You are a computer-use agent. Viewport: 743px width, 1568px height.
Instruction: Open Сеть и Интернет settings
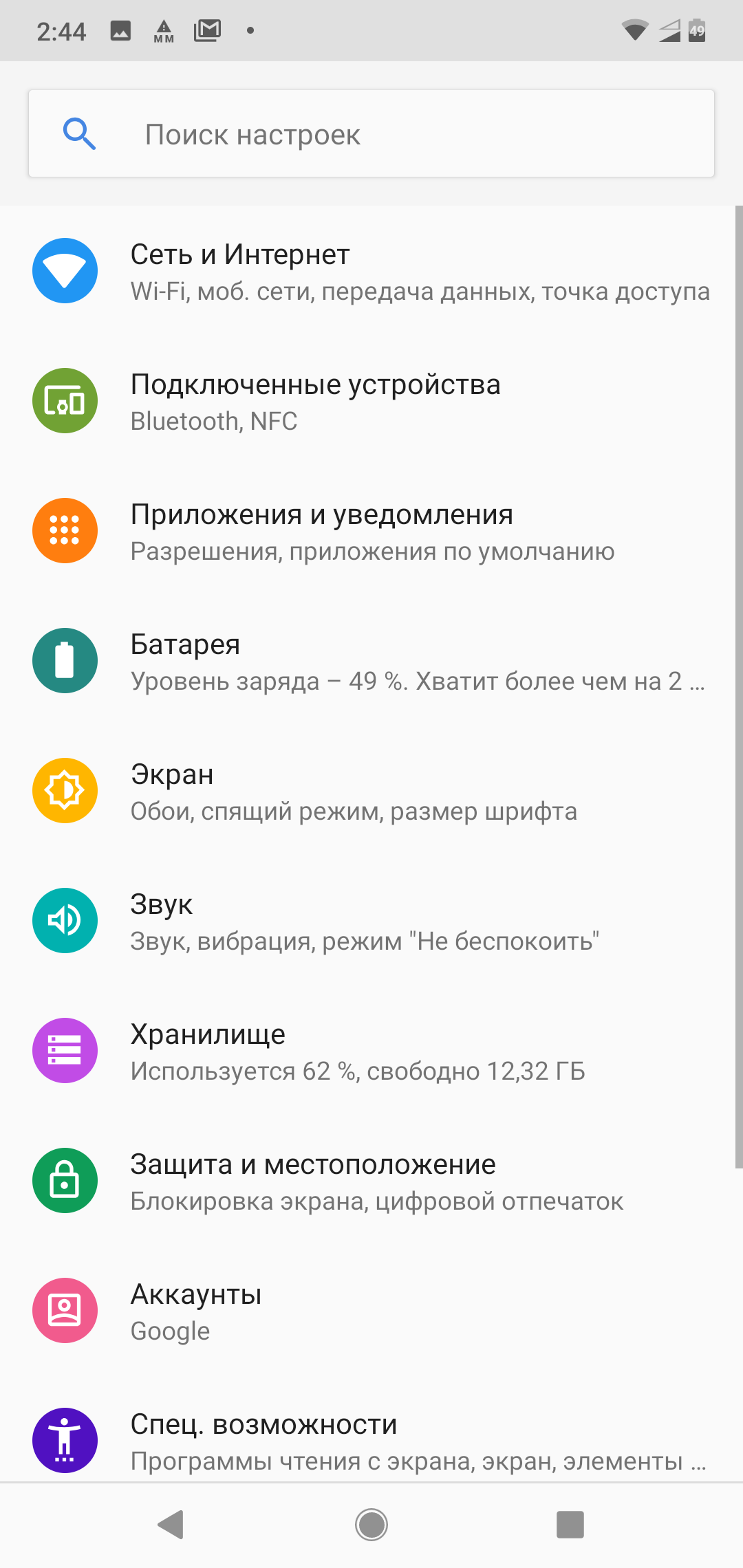click(x=371, y=271)
